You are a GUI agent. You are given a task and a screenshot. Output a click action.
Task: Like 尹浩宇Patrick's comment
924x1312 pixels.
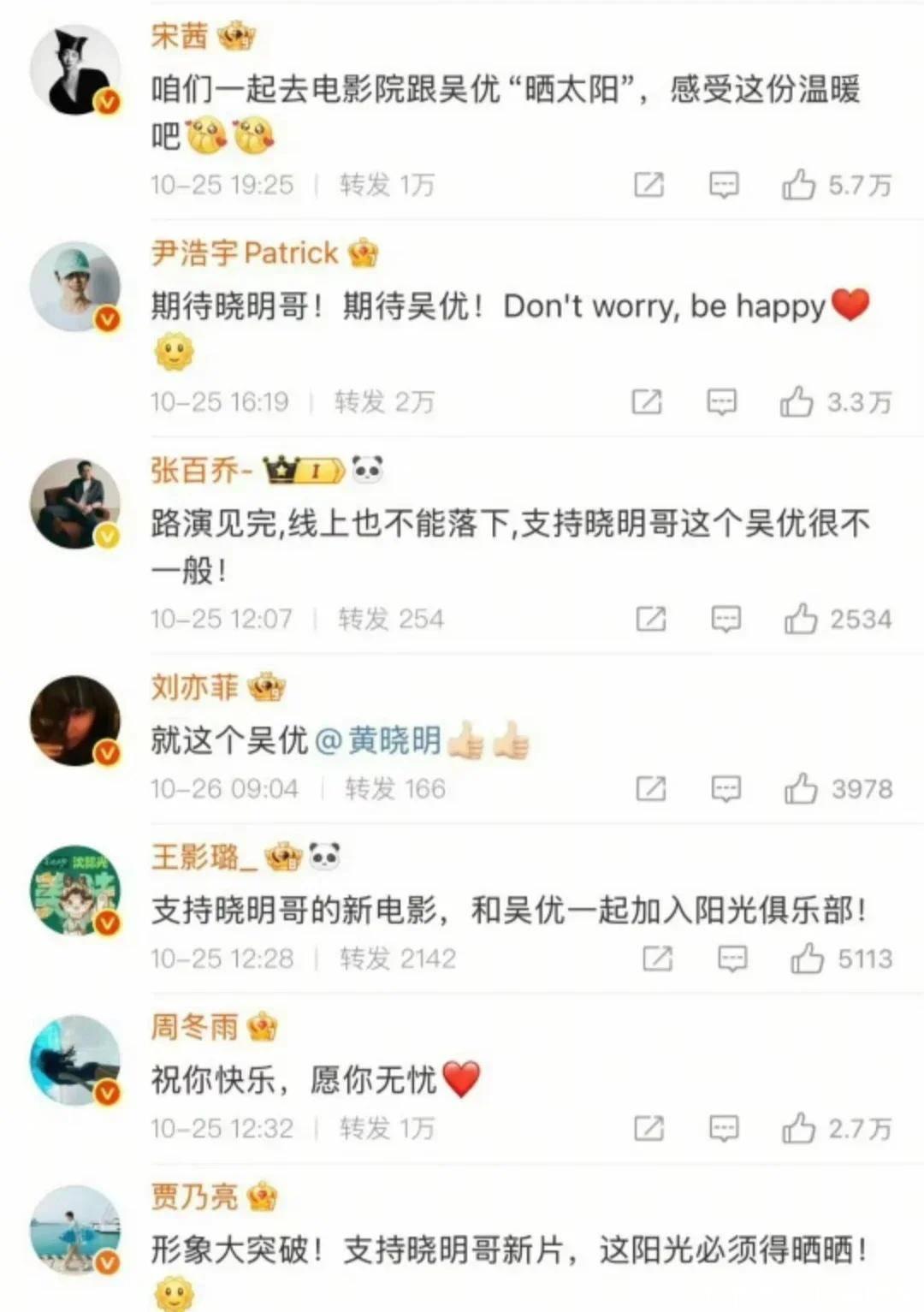coord(796,402)
